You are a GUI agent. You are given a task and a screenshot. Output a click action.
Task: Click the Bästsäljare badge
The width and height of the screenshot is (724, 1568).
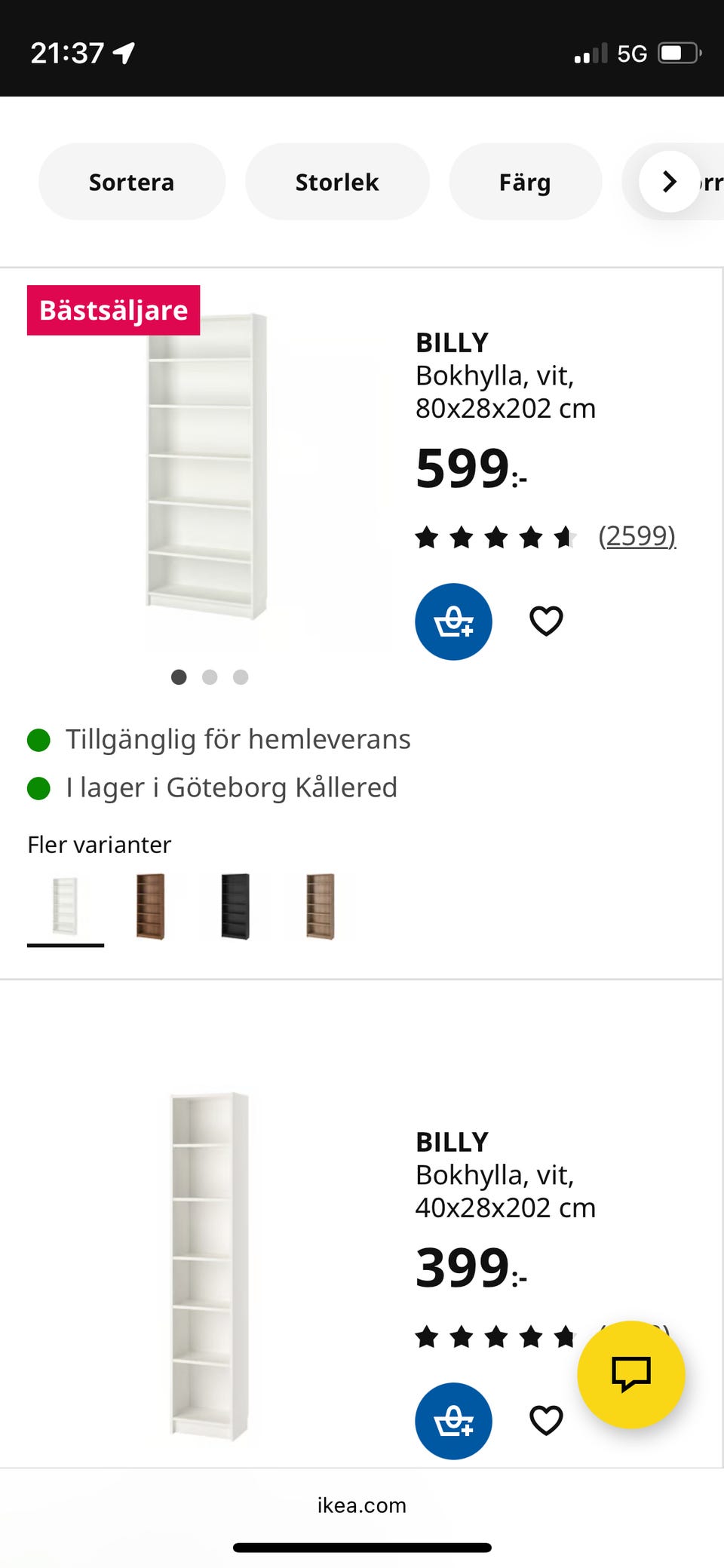click(112, 309)
